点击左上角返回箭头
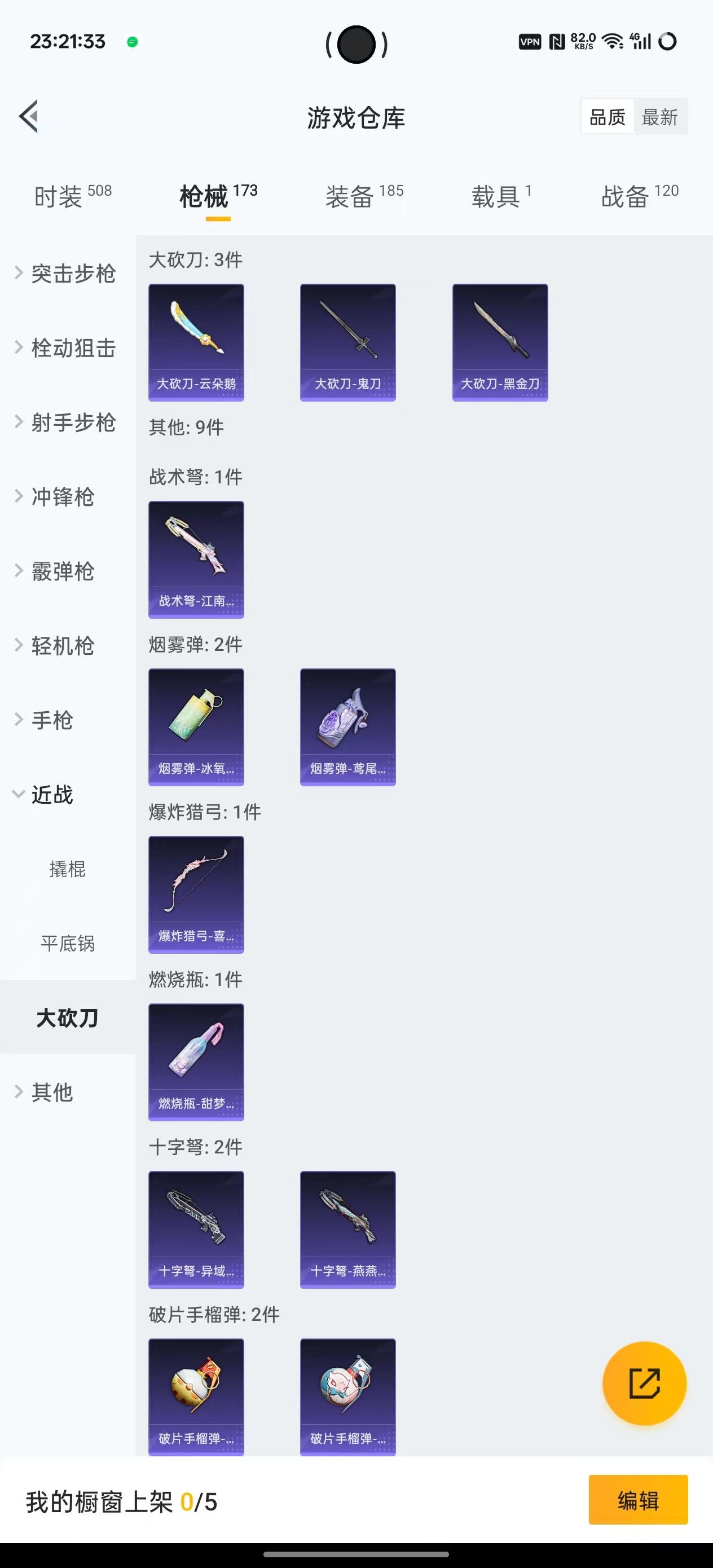This screenshot has height=1568, width=713. point(29,117)
